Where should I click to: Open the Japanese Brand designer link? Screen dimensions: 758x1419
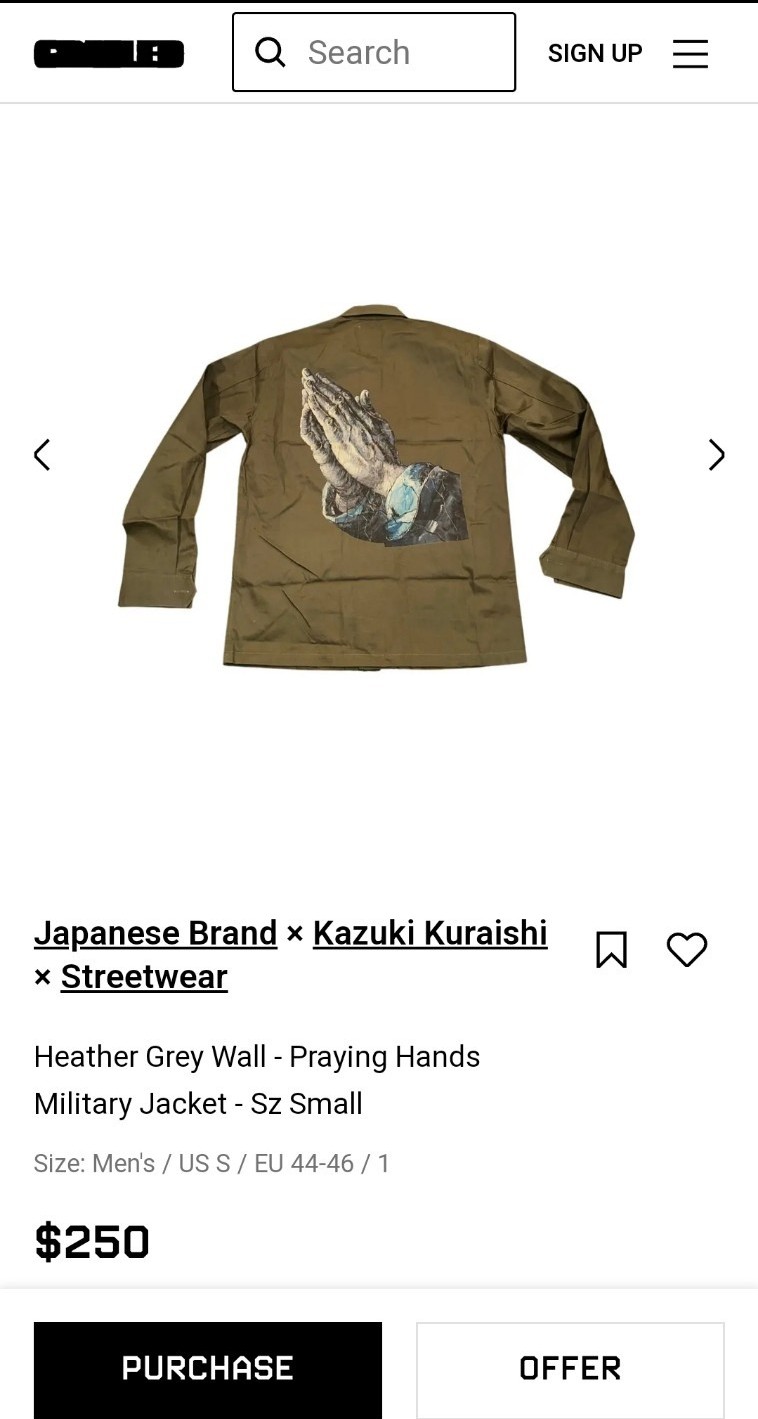155,933
